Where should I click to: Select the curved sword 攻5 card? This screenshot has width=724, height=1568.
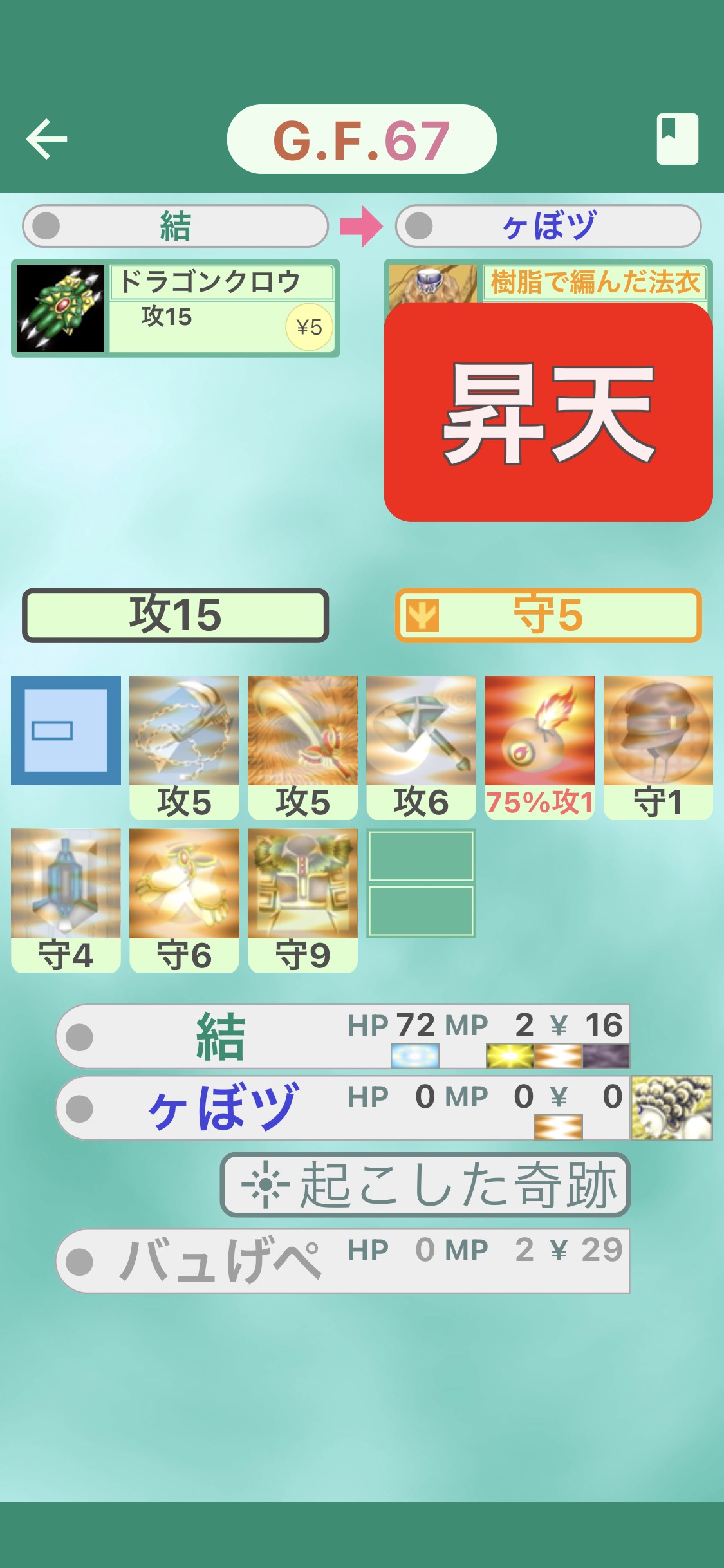click(302, 747)
